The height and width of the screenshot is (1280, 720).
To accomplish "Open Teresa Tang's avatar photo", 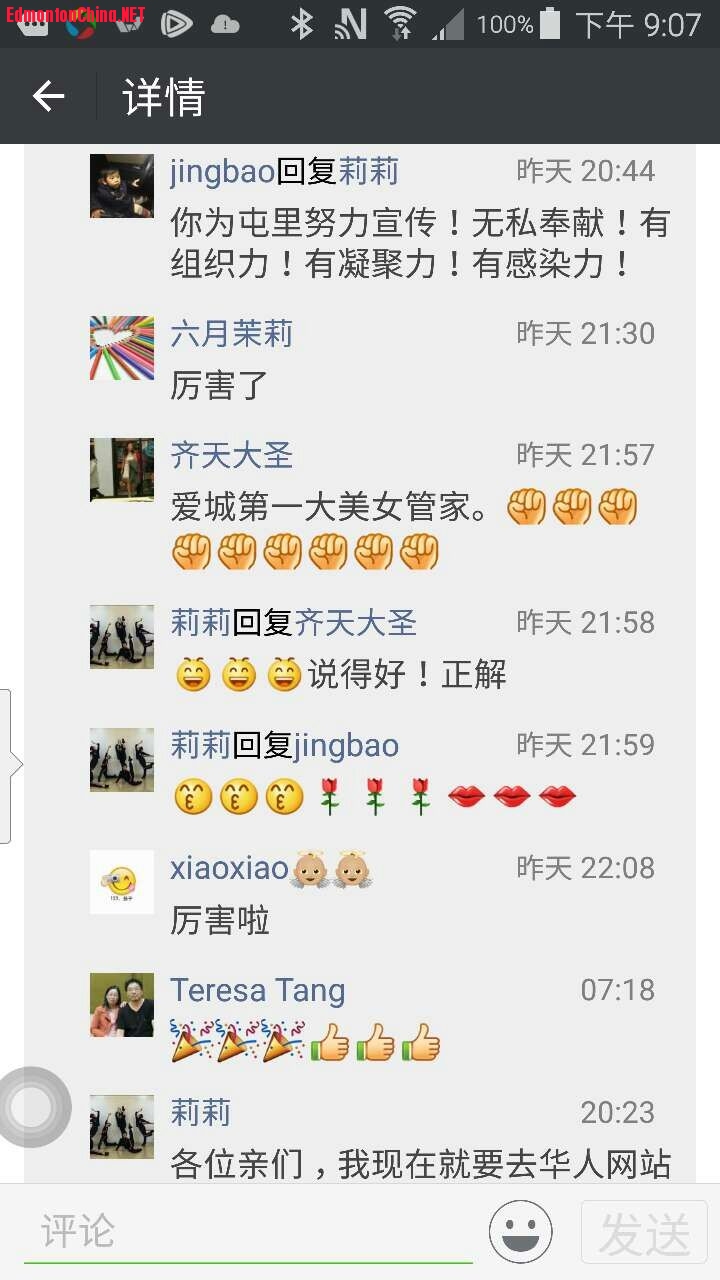I will pos(122,1005).
